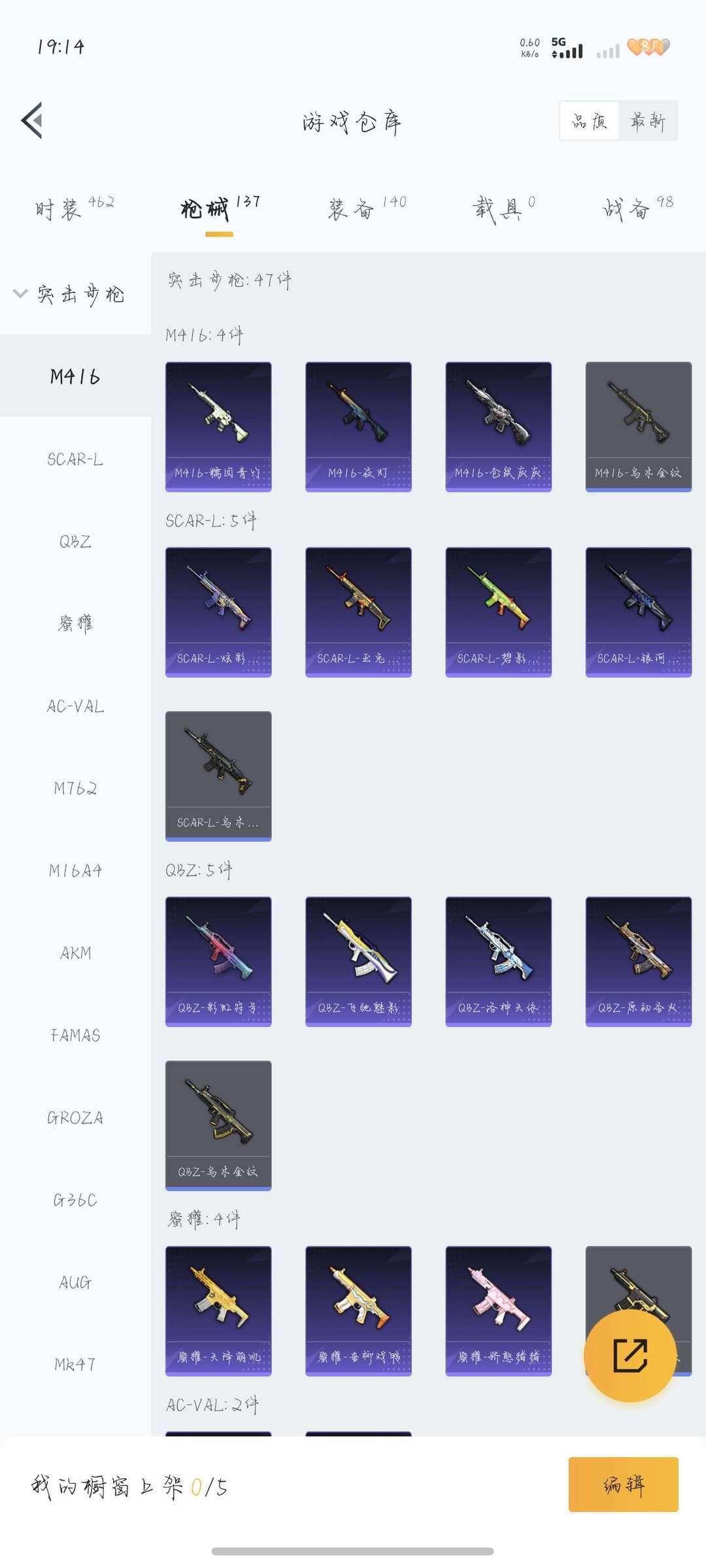Tap the 编辑 button
The height and width of the screenshot is (1568, 706).
coord(623,1484)
